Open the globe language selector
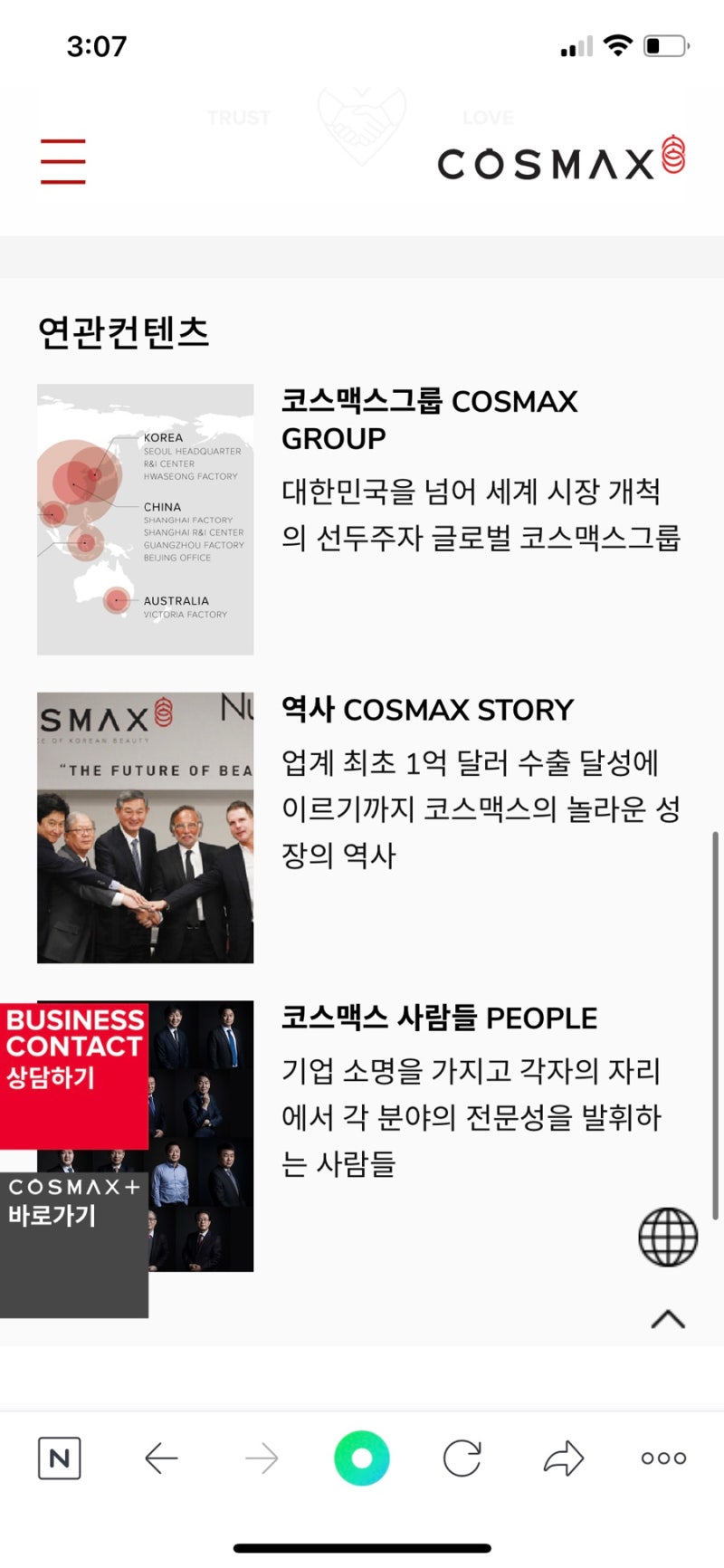Viewport: 724px width, 1568px height. [668, 1237]
